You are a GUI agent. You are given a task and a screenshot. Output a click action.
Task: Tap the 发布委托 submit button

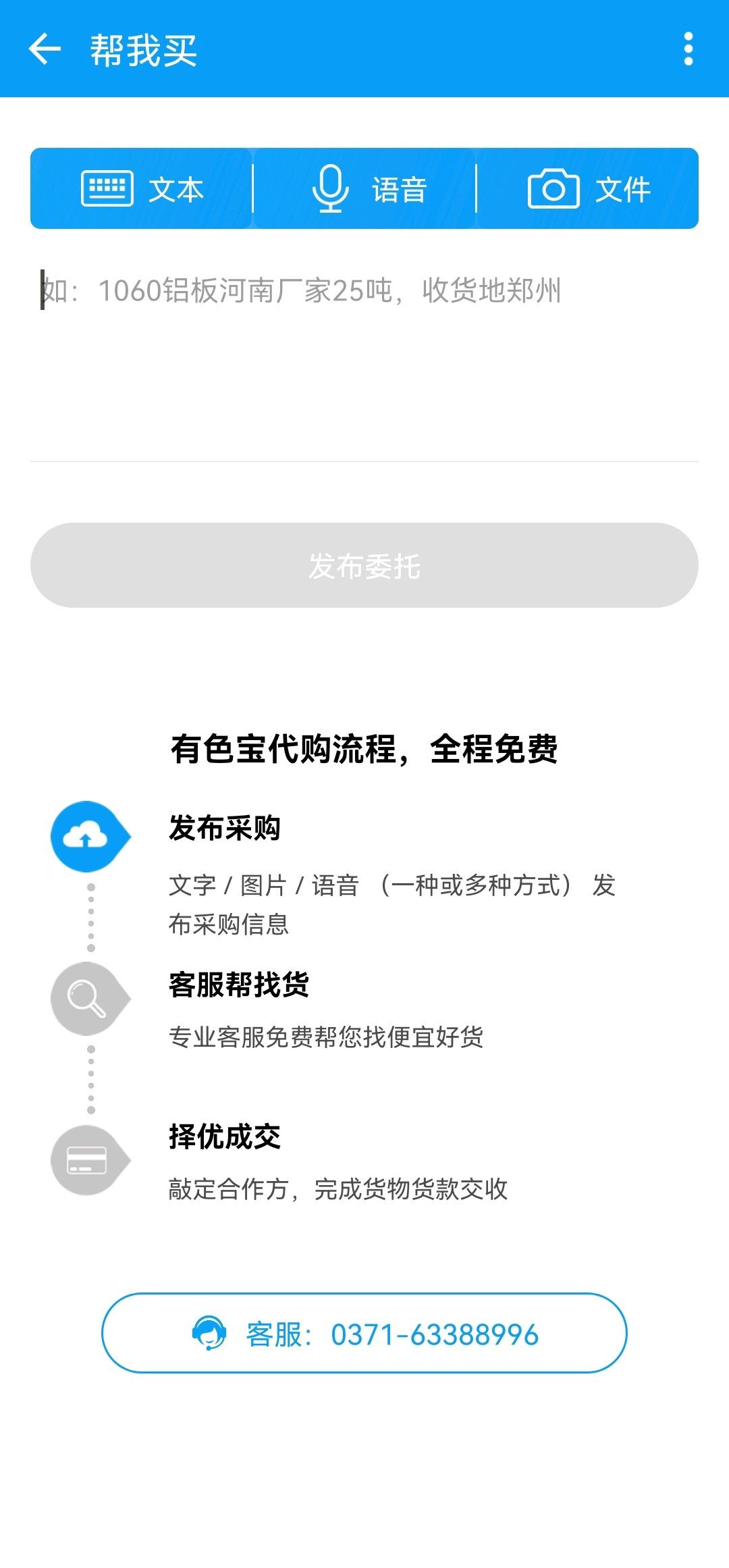pos(364,566)
